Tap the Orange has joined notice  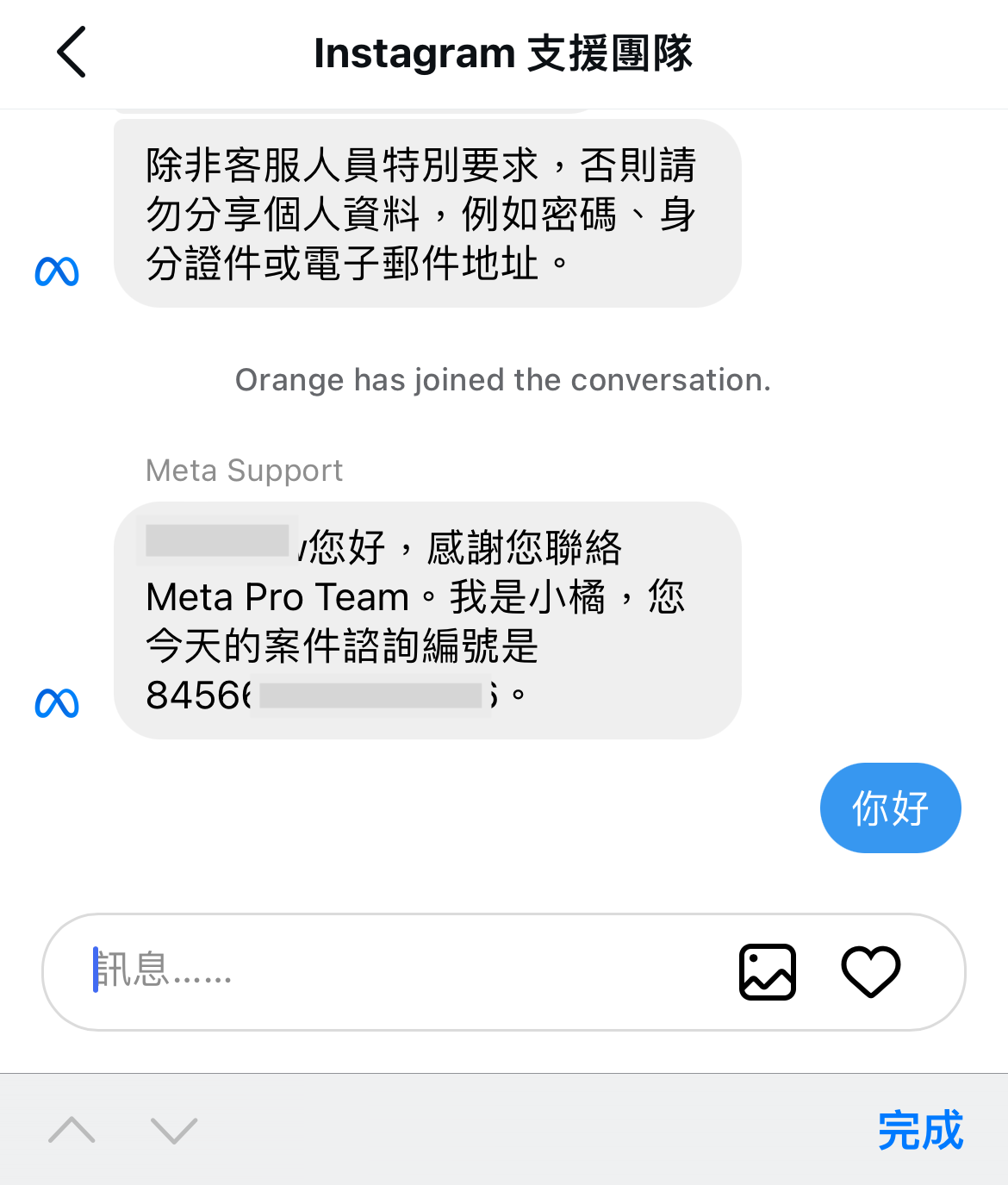[x=504, y=380]
